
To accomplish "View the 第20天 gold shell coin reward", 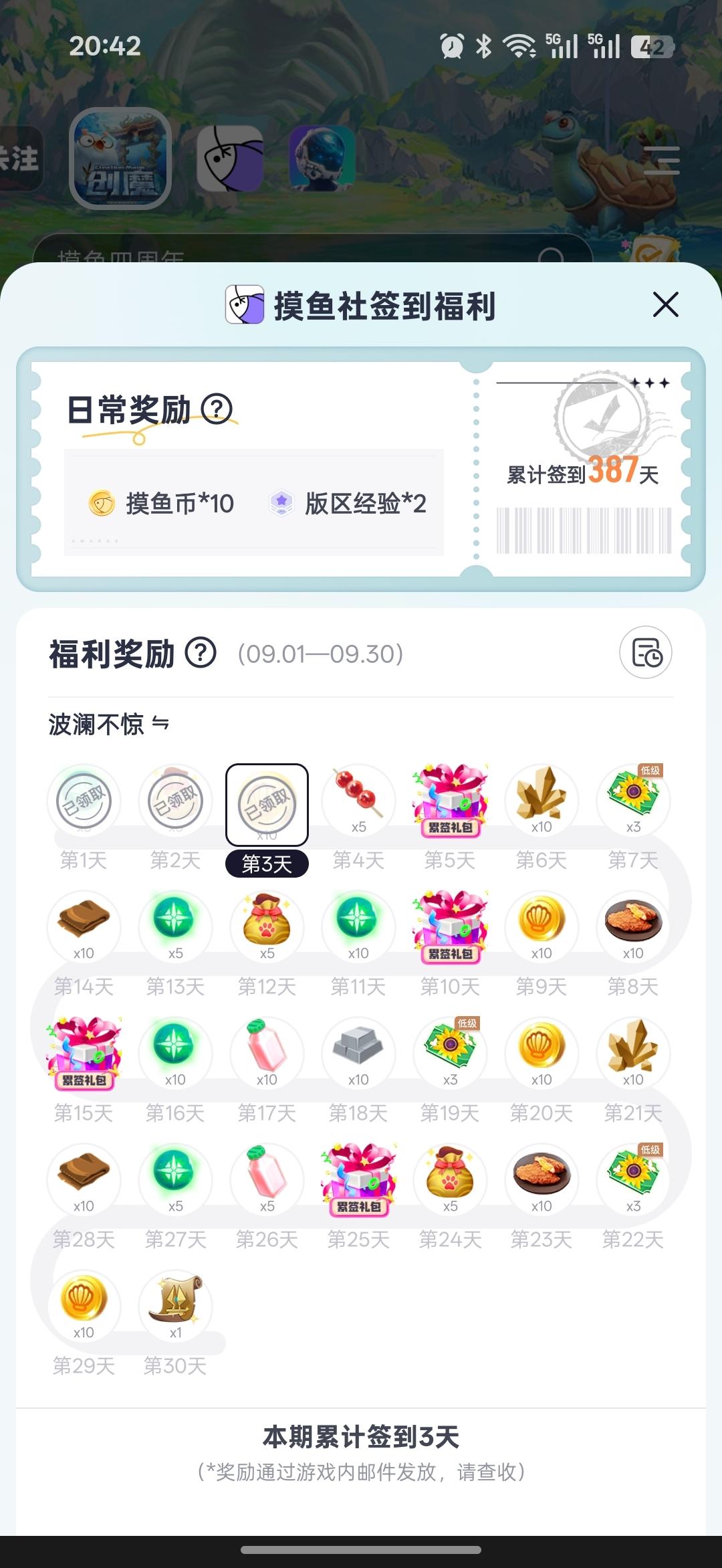I will pos(541,1053).
